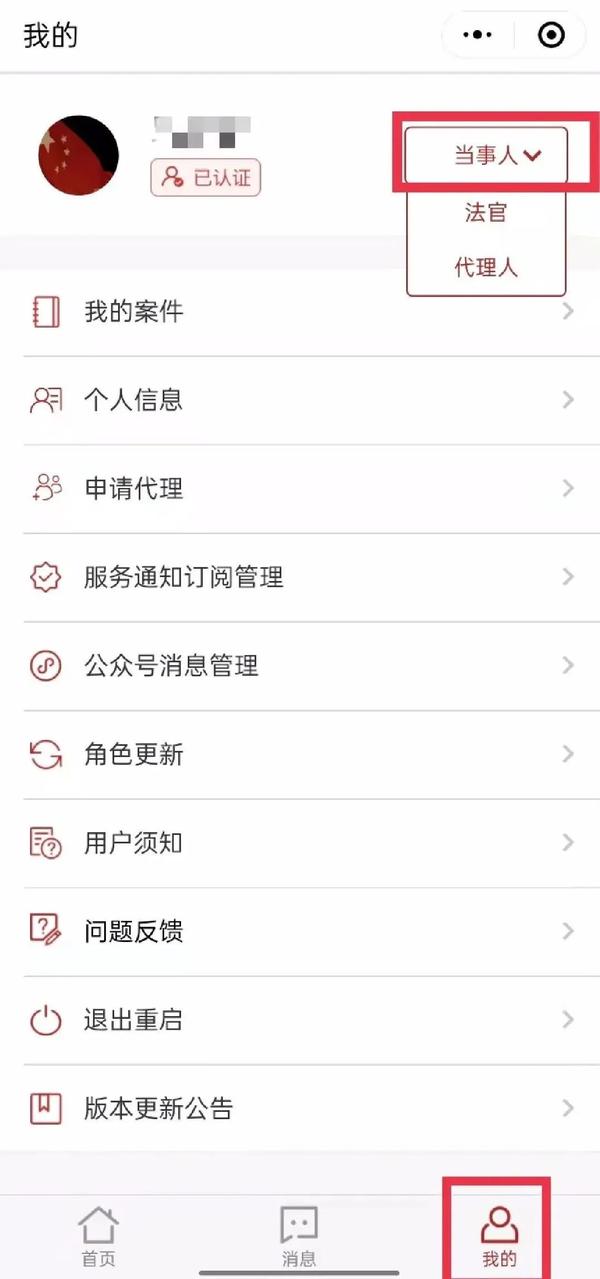Open 问题反馈
The image size is (600, 1279).
click(300, 931)
